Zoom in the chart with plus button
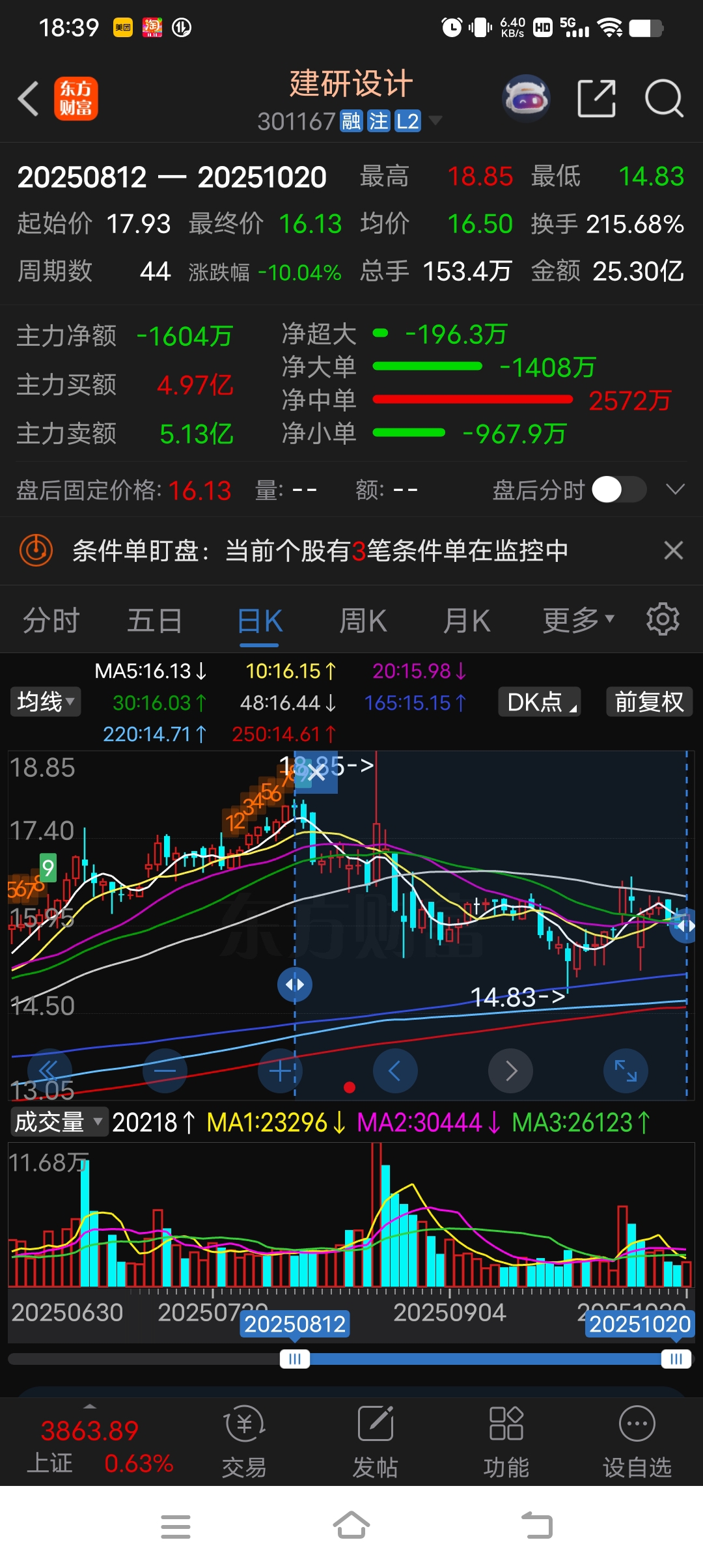 280,1071
